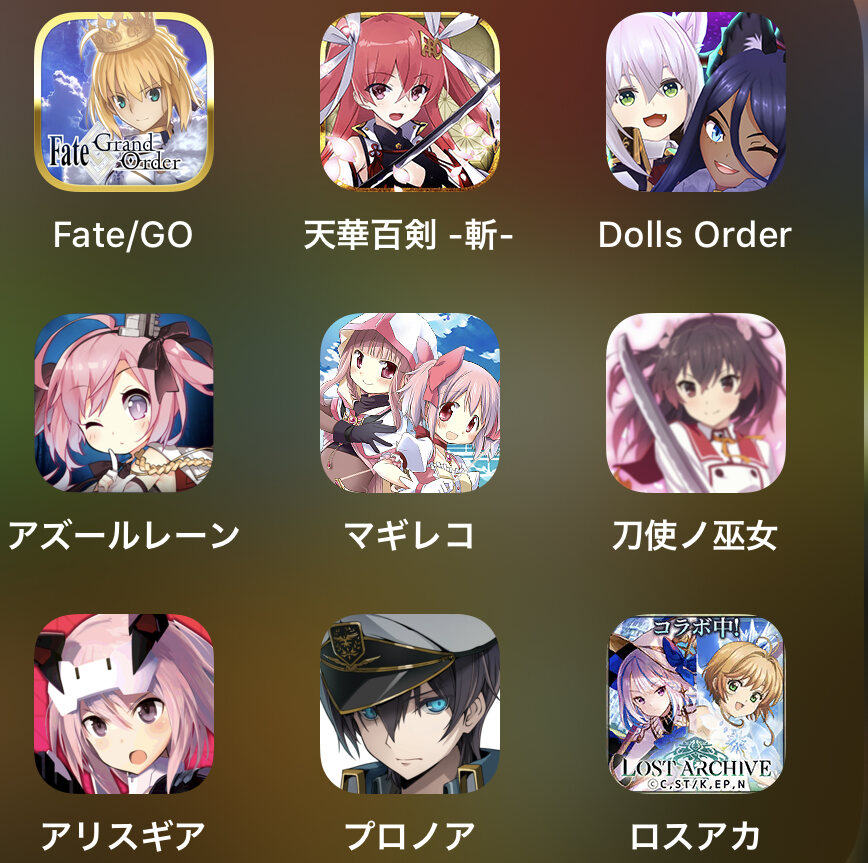
Task: Open the Fate/GO app
Action: point(124,102)
